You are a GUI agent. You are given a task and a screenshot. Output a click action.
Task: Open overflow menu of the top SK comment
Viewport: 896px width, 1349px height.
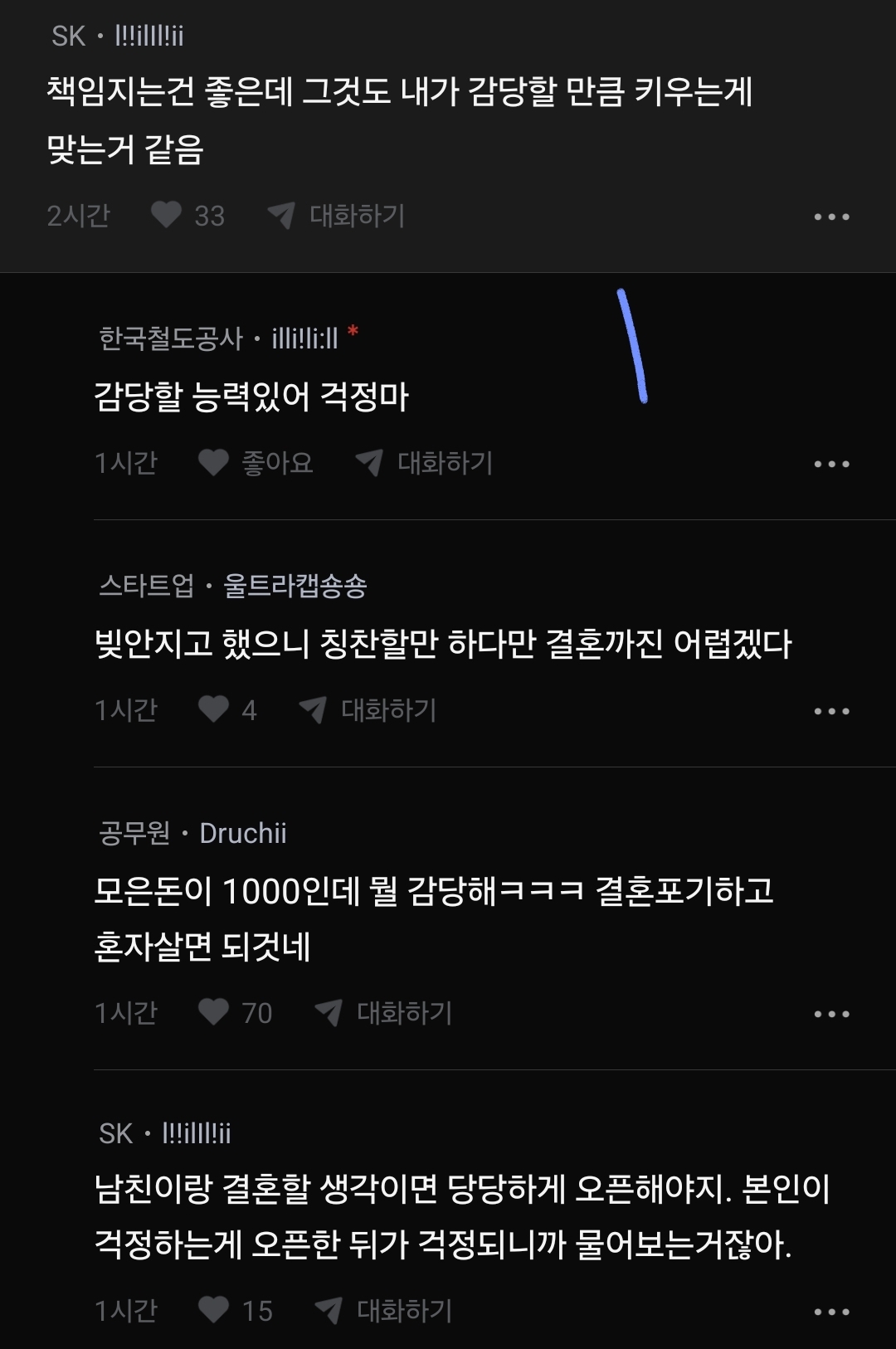coord(831,217)
